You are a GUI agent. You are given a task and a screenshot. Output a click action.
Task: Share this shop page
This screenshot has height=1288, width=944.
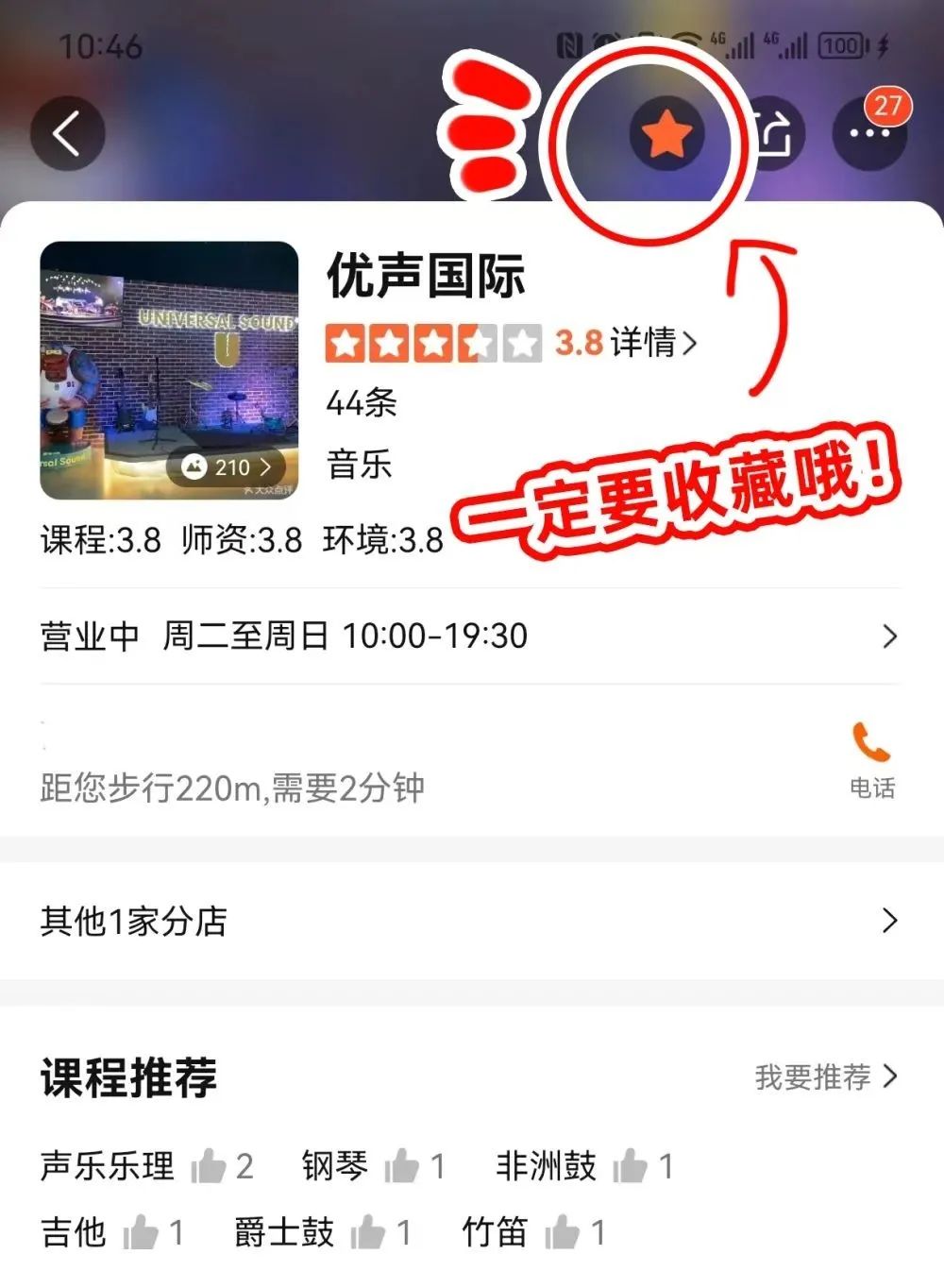coord(772,133)
